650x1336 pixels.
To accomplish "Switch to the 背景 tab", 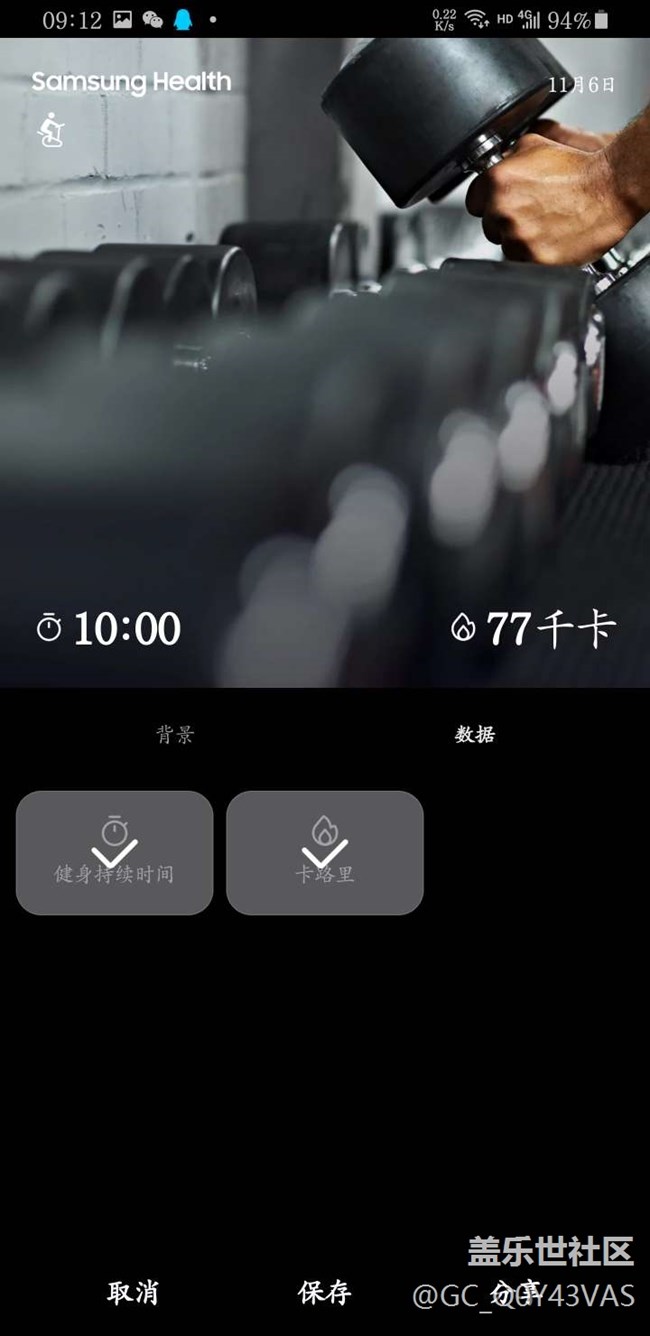I will 175,735.
